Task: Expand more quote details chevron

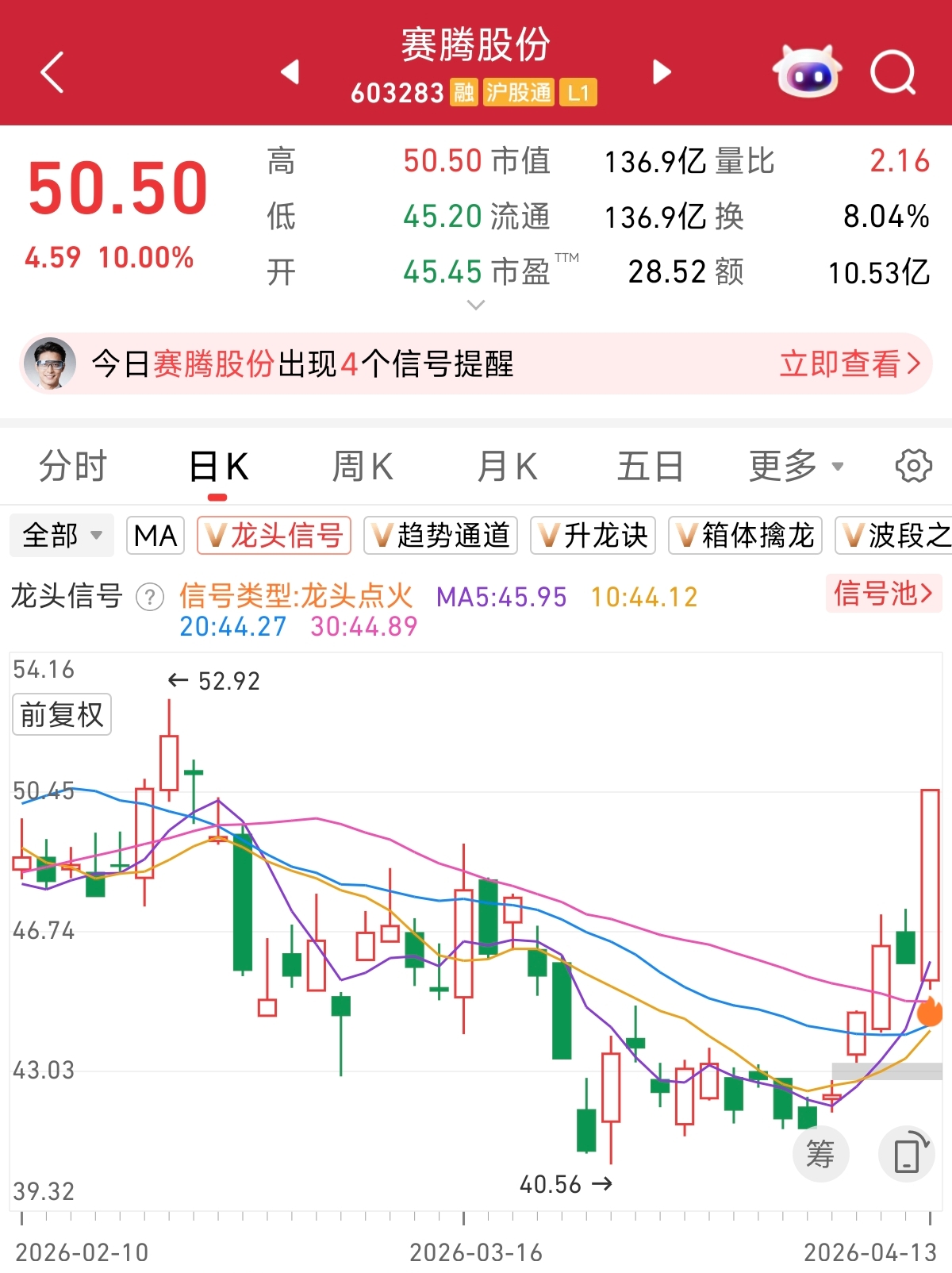Action: tap(476, 305)
